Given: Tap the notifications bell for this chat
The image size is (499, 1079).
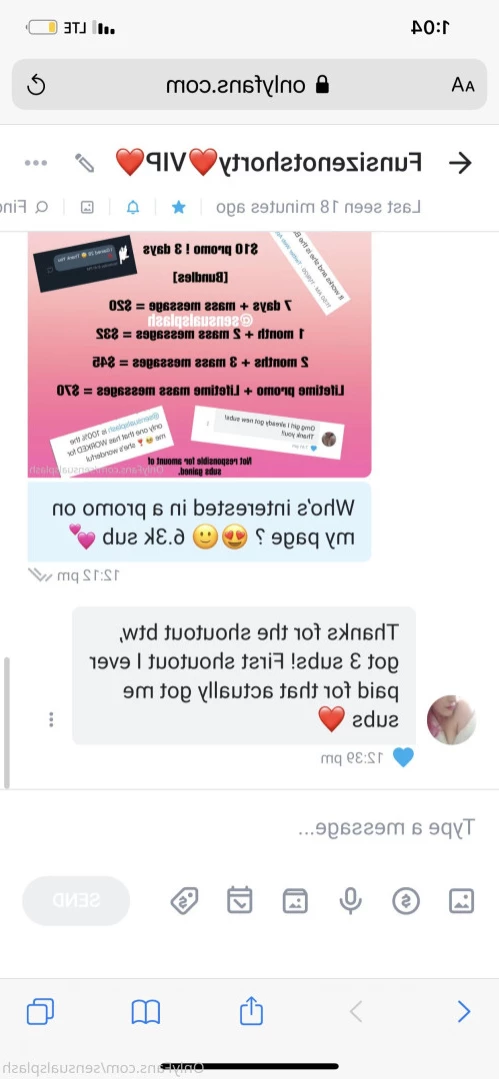Looking at the screenshot, I should click(133, 207).
